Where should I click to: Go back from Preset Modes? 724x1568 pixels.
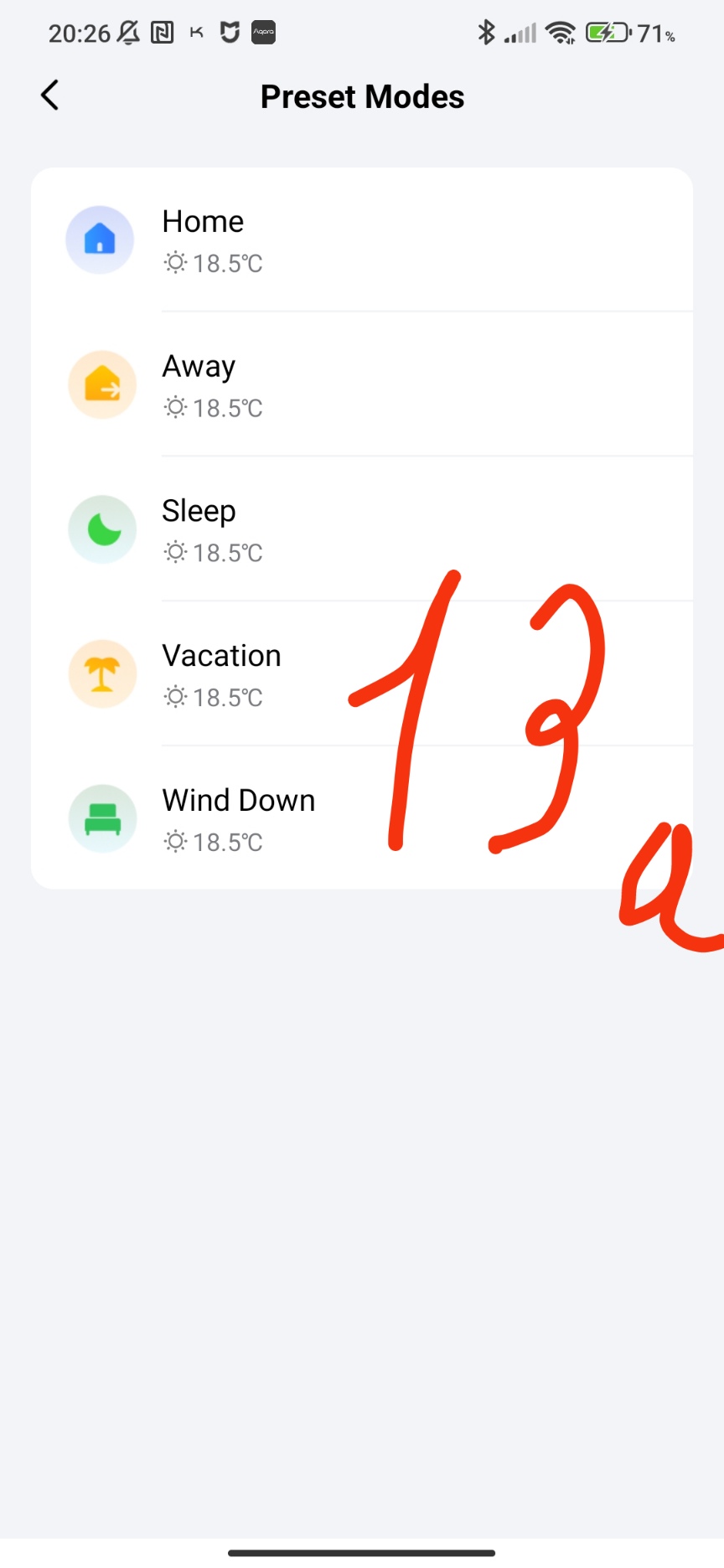click(50, 95)
